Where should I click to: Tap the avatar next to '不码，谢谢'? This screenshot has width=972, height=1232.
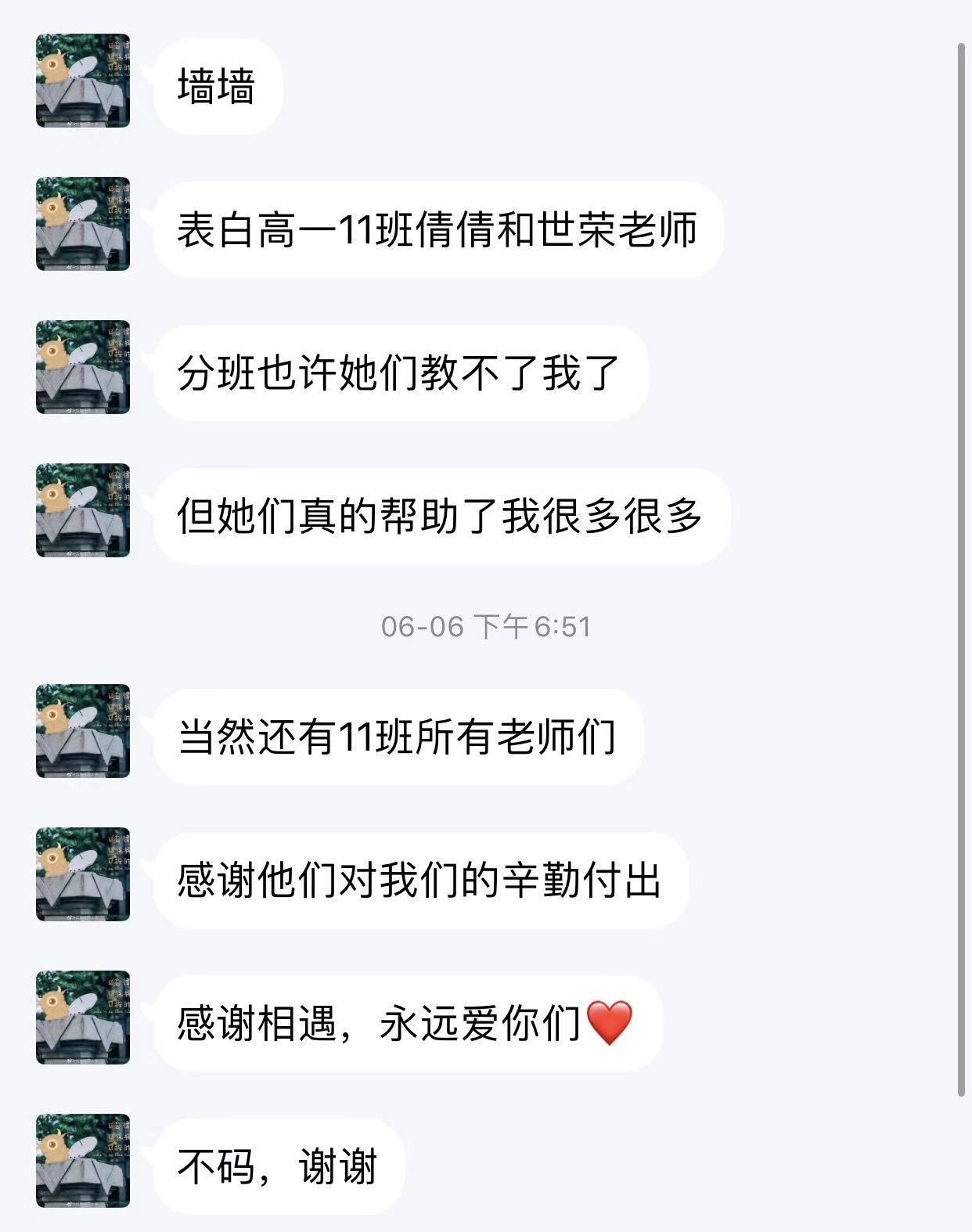coord(83,1161)
